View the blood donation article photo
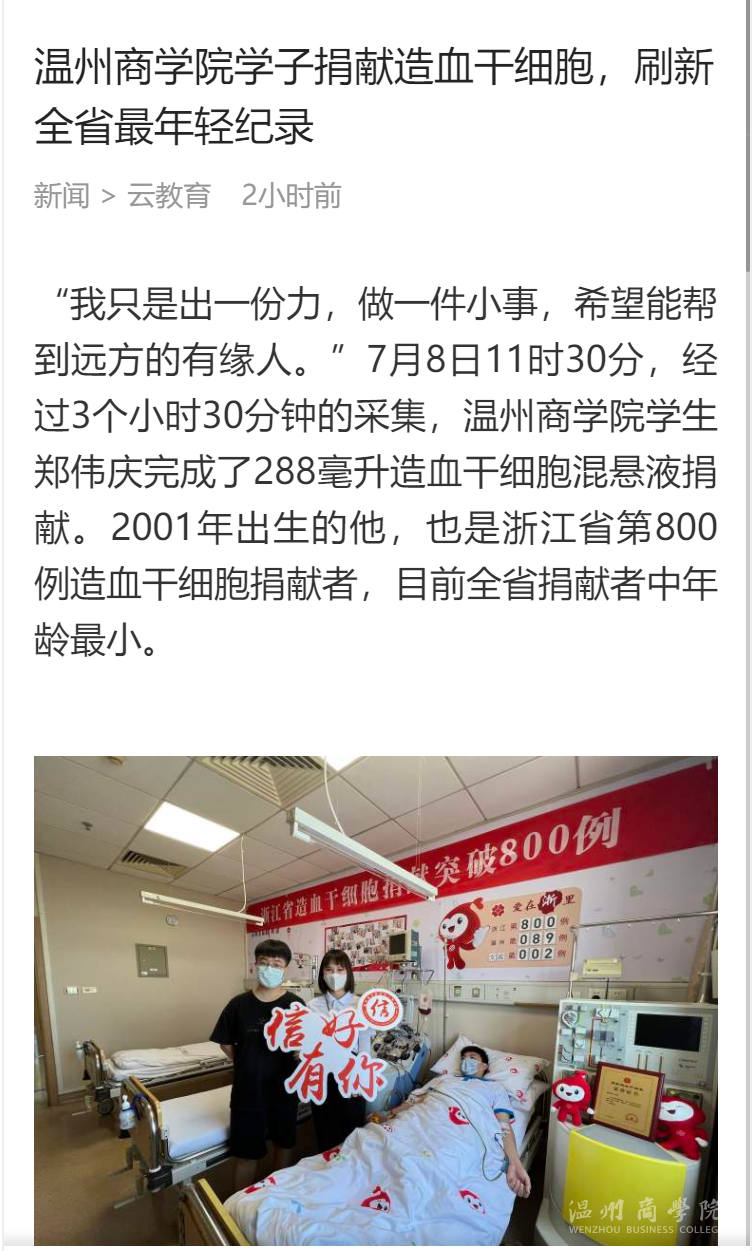This screenshot has height=1251, width=756. pyautogui.click(x=376, y=1000)
